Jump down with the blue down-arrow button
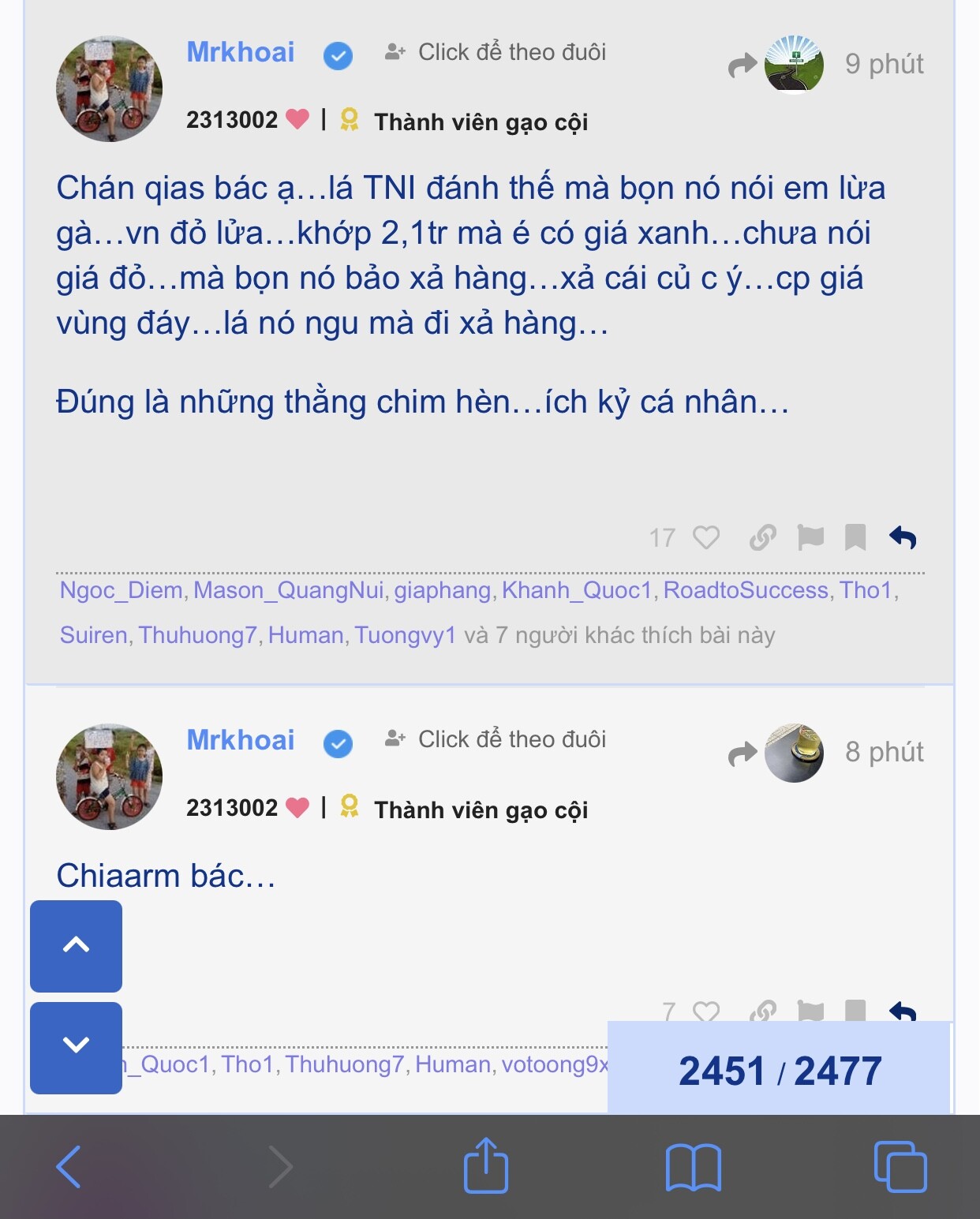Image resolution: width=980 pixels, height=1219 pixels. coord(76,1047)
